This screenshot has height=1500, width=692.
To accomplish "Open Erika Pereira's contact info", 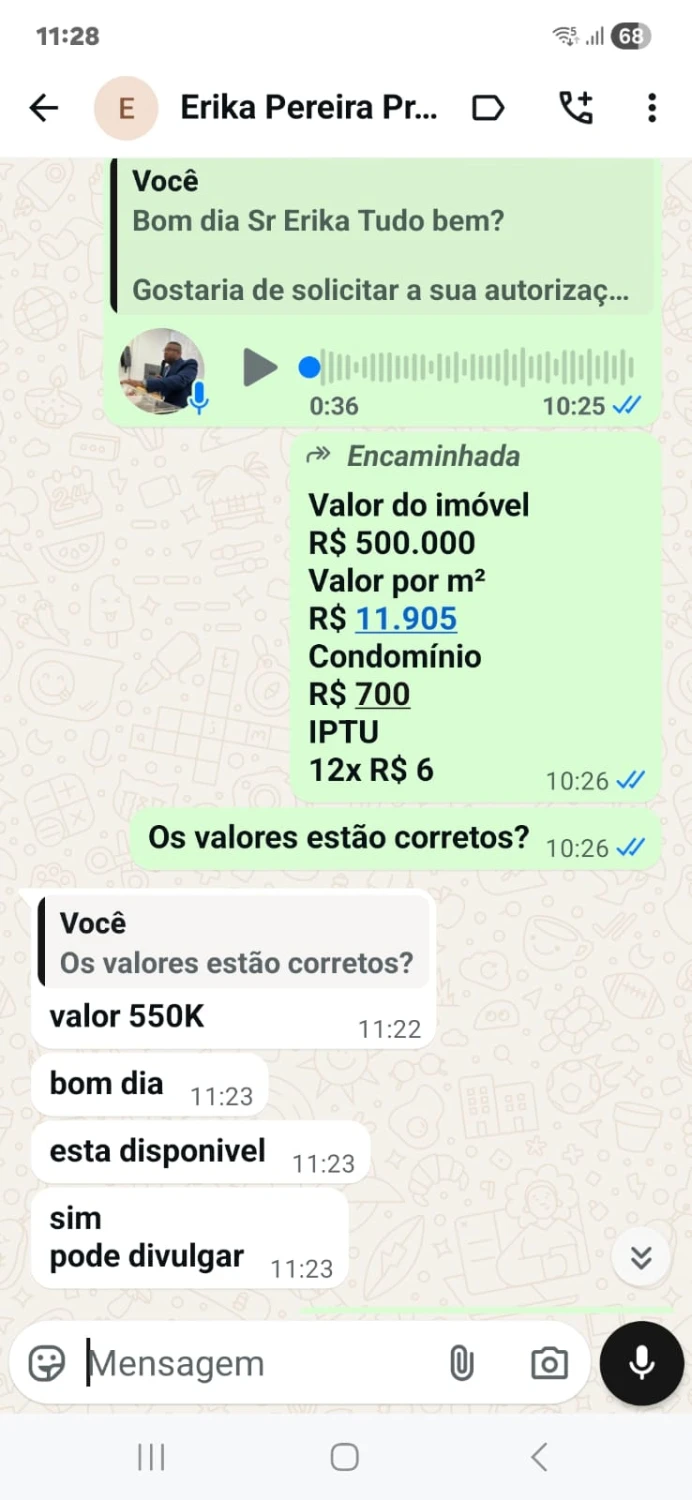I will (308, 108).
